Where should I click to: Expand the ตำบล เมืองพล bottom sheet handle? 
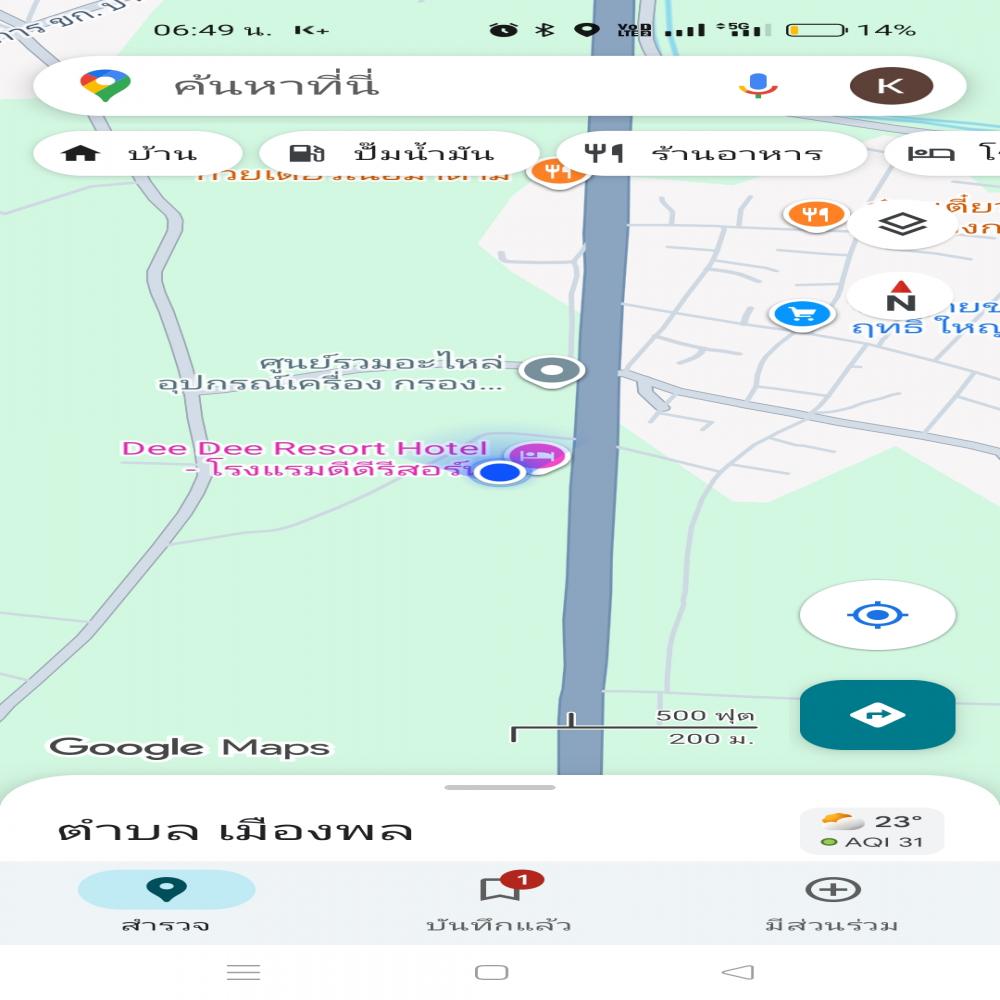(x=500, y=788)
